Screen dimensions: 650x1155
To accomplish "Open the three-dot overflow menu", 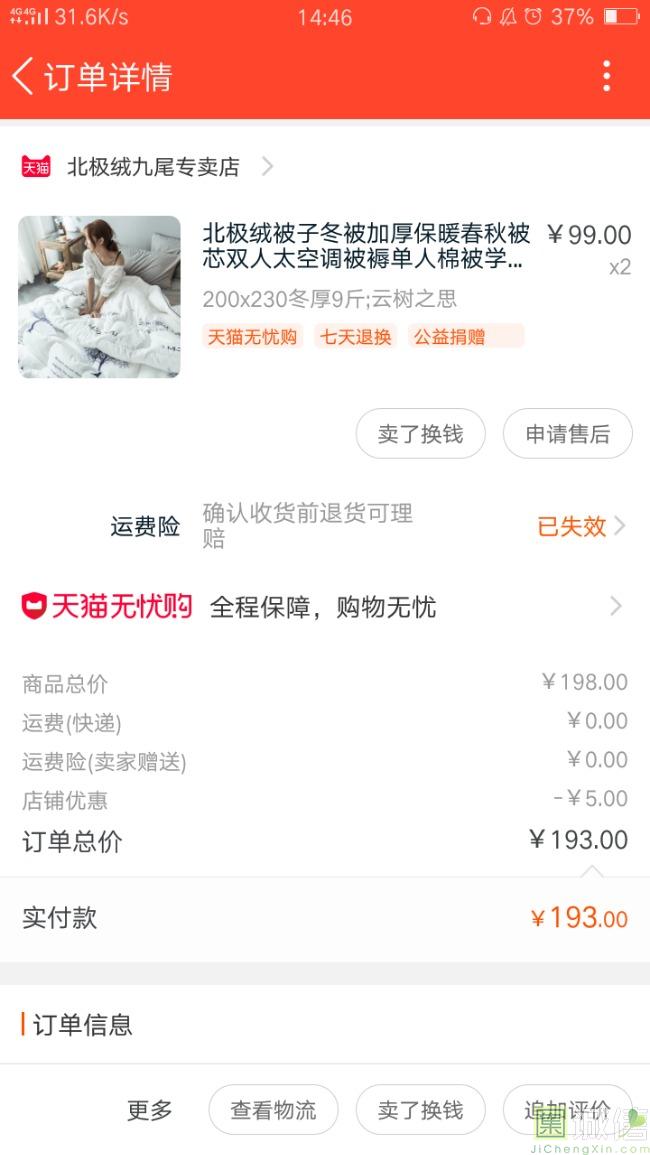I will pyautogui.click(x=606, y=77).
